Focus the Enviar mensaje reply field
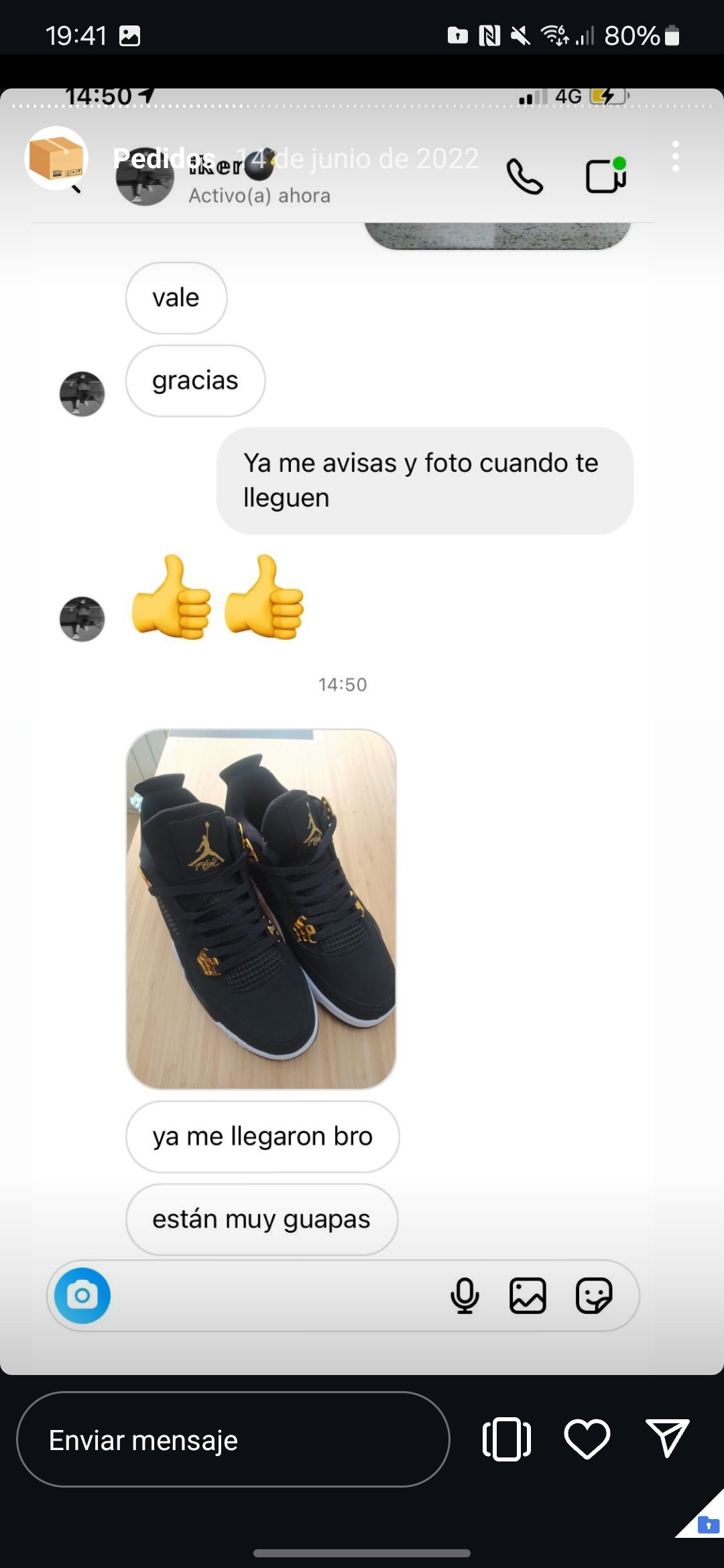Viewport: 724px width, 1568px height. click(233, 1439)
